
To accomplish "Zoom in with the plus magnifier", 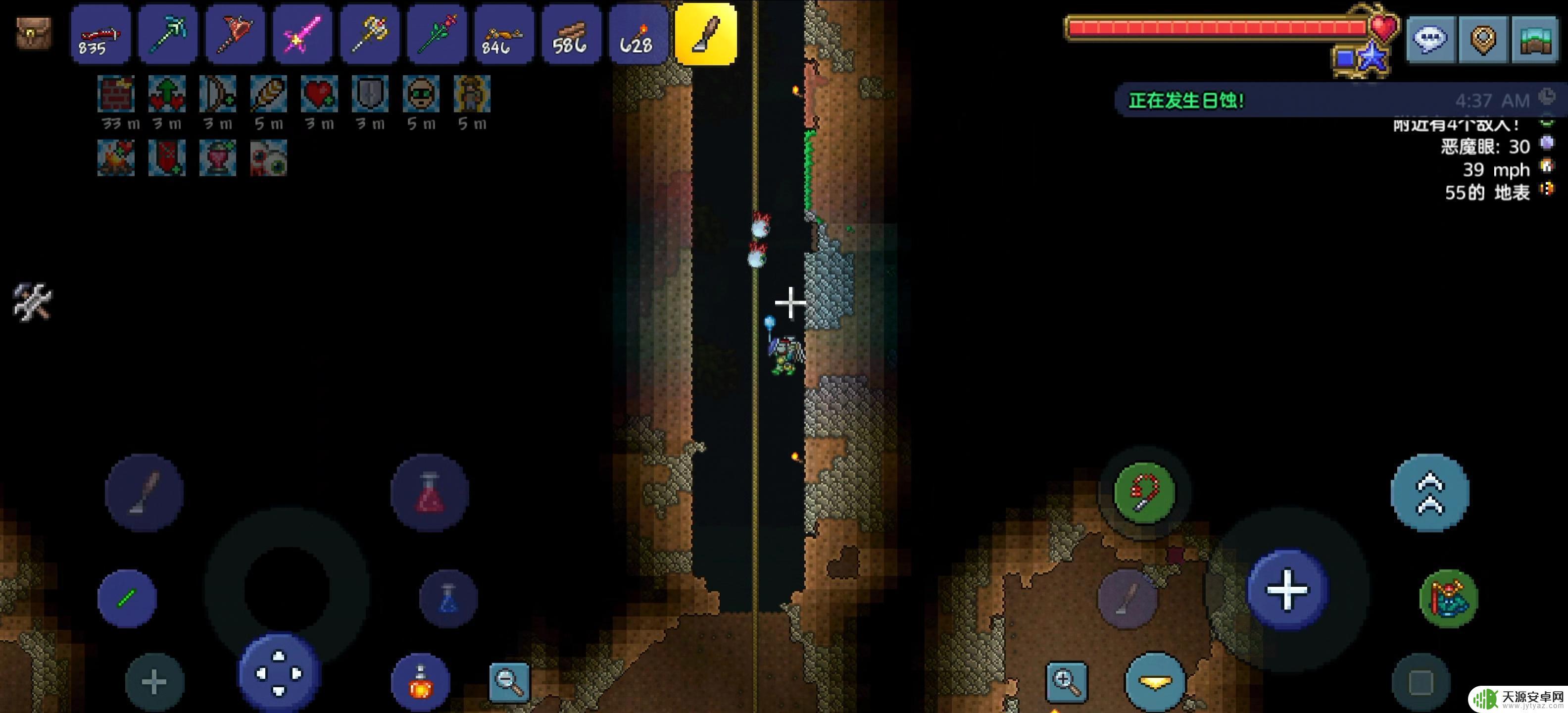I will (x=1067, y=682).
